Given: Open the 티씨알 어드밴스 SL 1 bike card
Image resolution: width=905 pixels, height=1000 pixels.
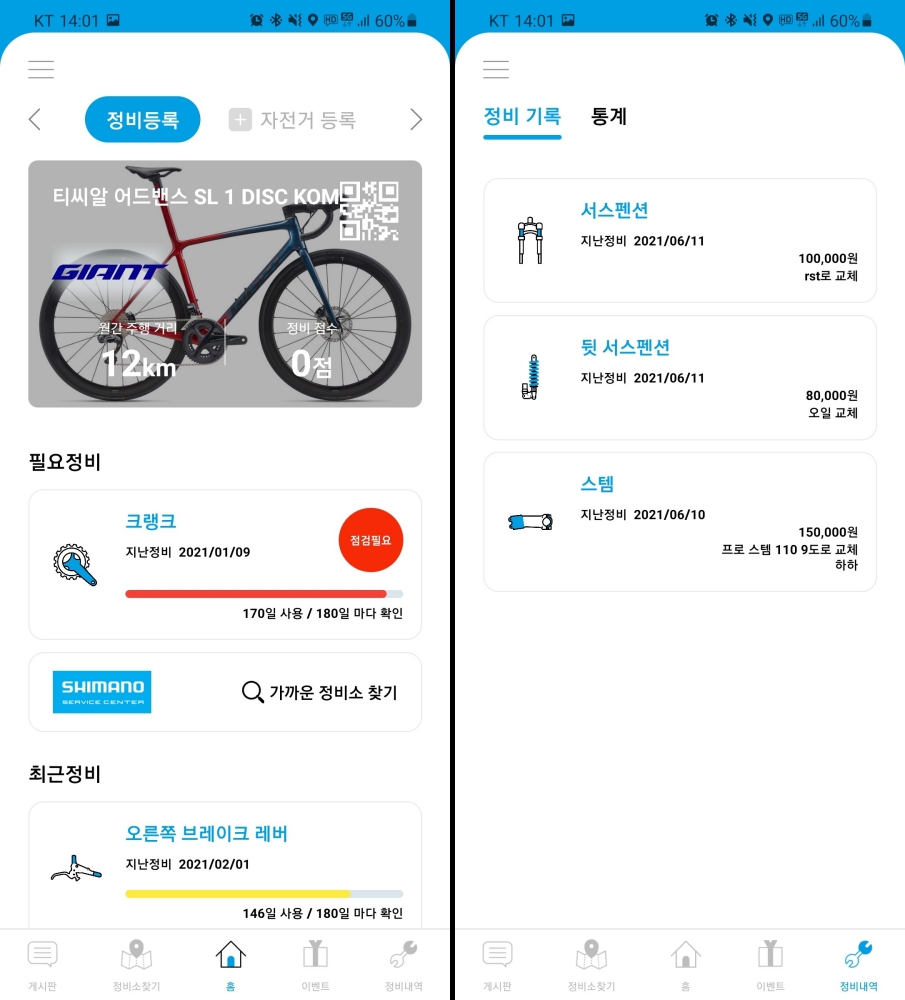Looking at the screenshot, I should click(225, 284).
